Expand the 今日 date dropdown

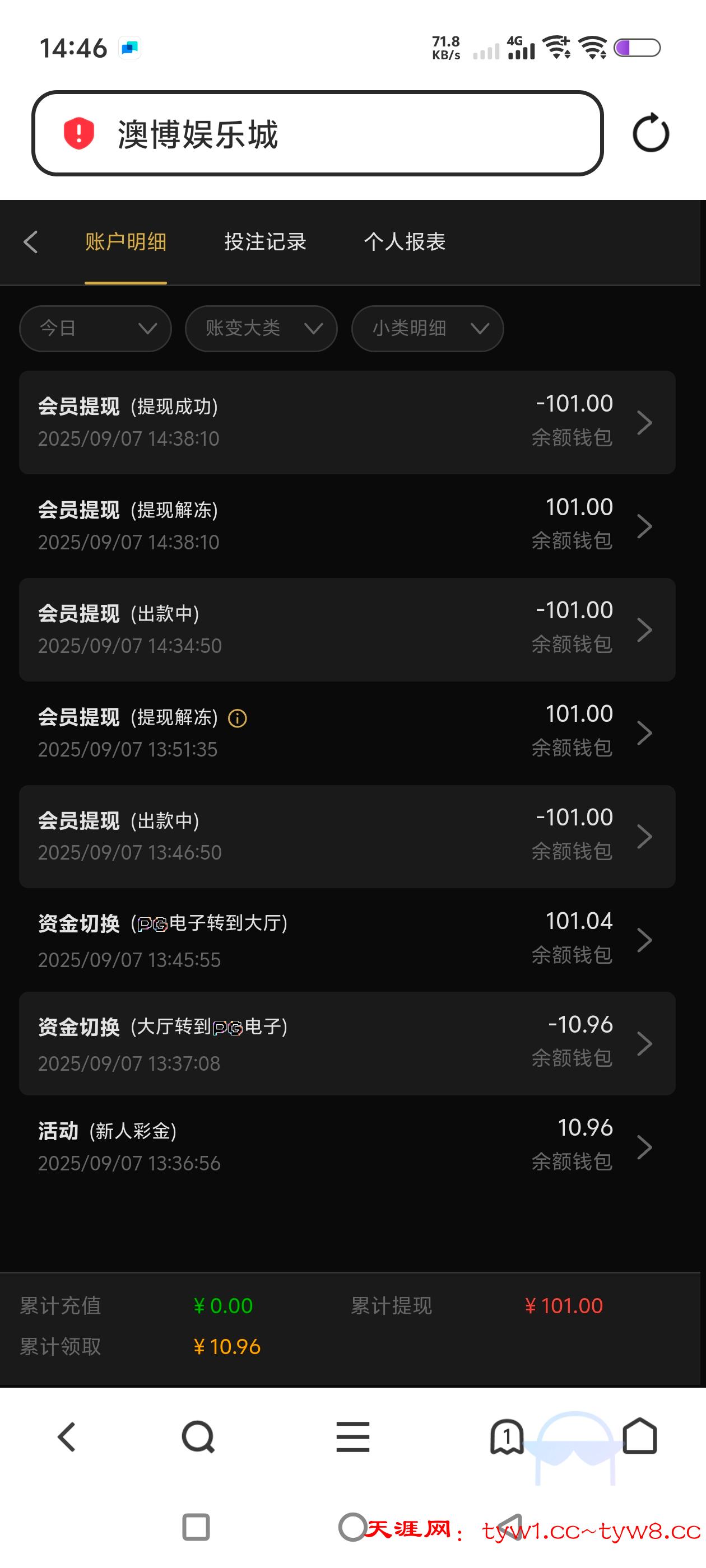pyautogui.click(x=95, y=329)
